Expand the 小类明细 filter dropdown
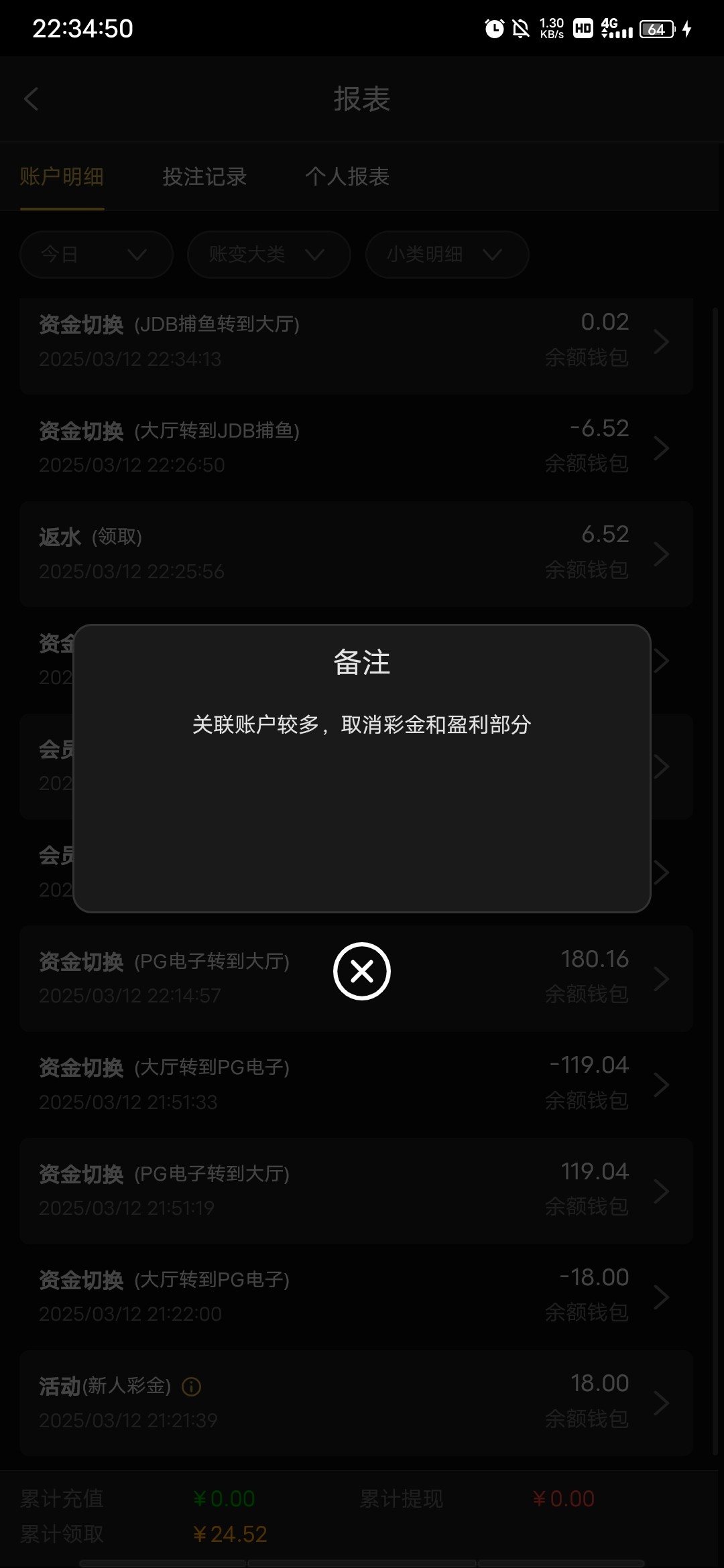 coord(446,255)
